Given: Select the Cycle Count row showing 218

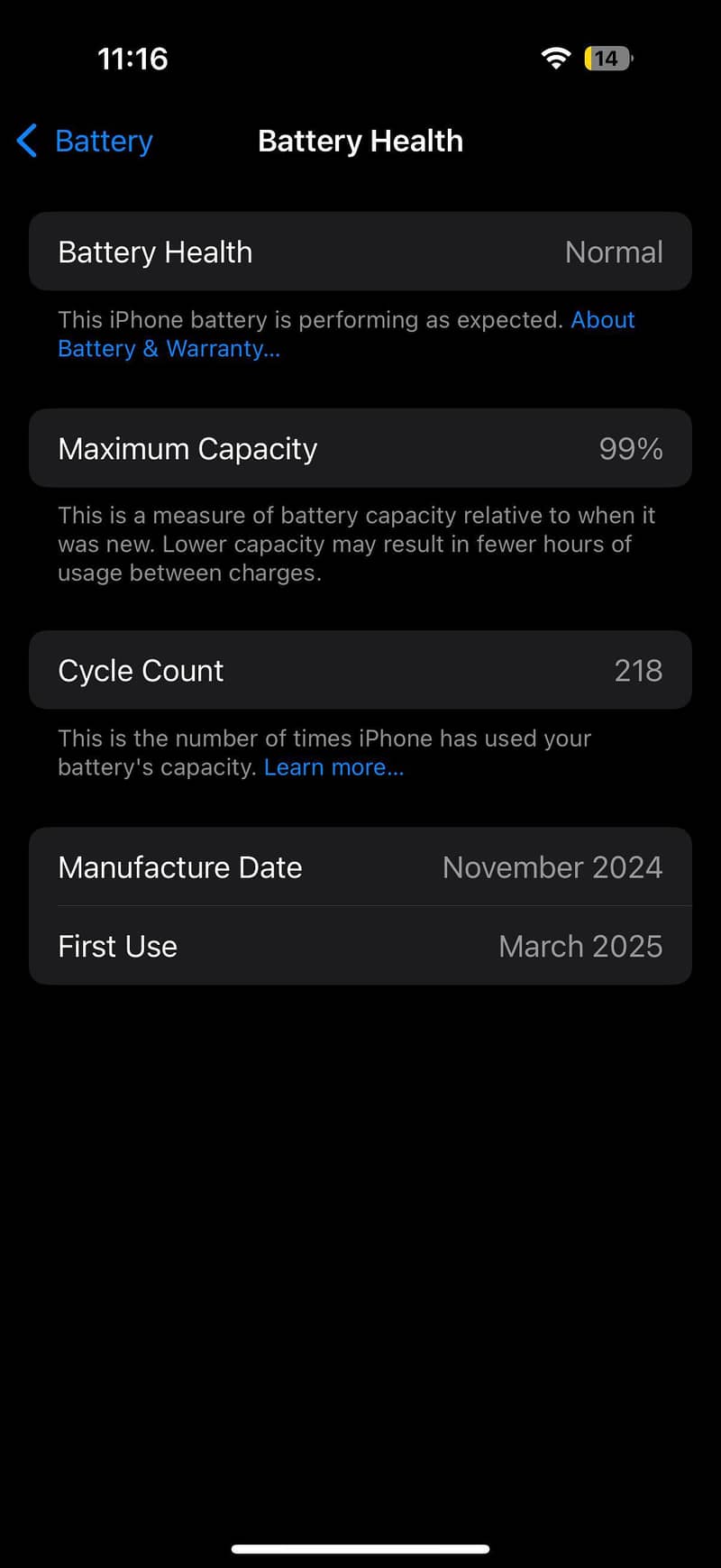Looking at the screenshot, I should (360, 670).
